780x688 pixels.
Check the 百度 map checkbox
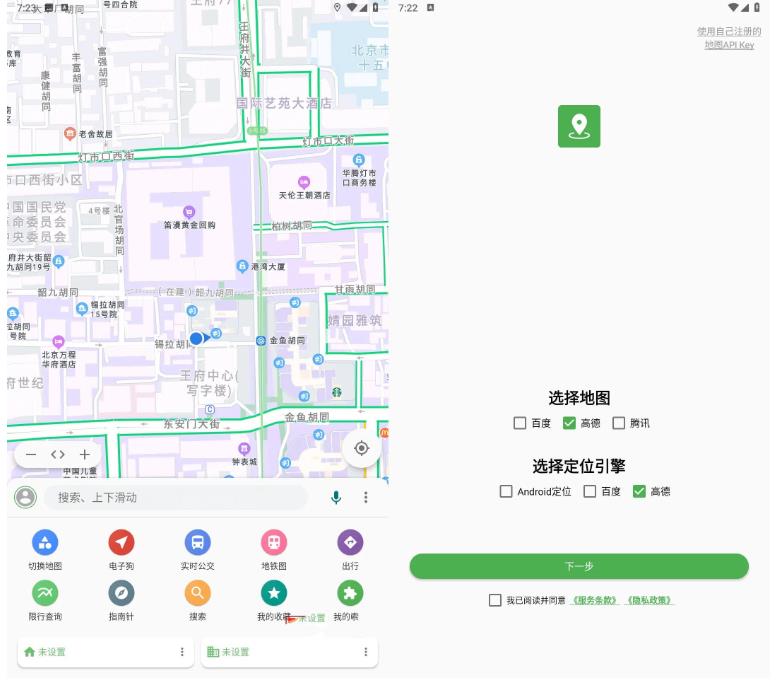pos(520,423)
